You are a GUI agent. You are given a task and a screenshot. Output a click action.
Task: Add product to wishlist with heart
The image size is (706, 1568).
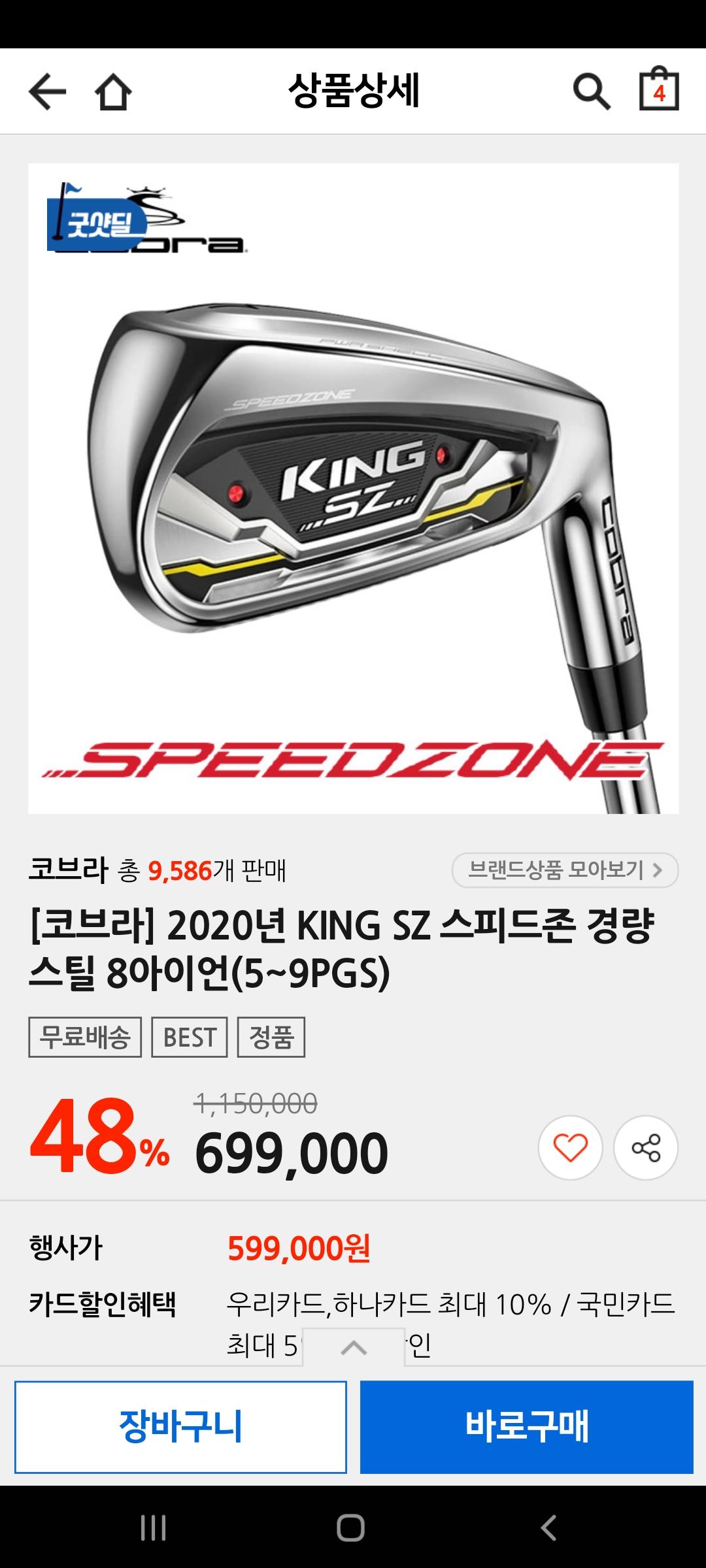pos(570,1148)
